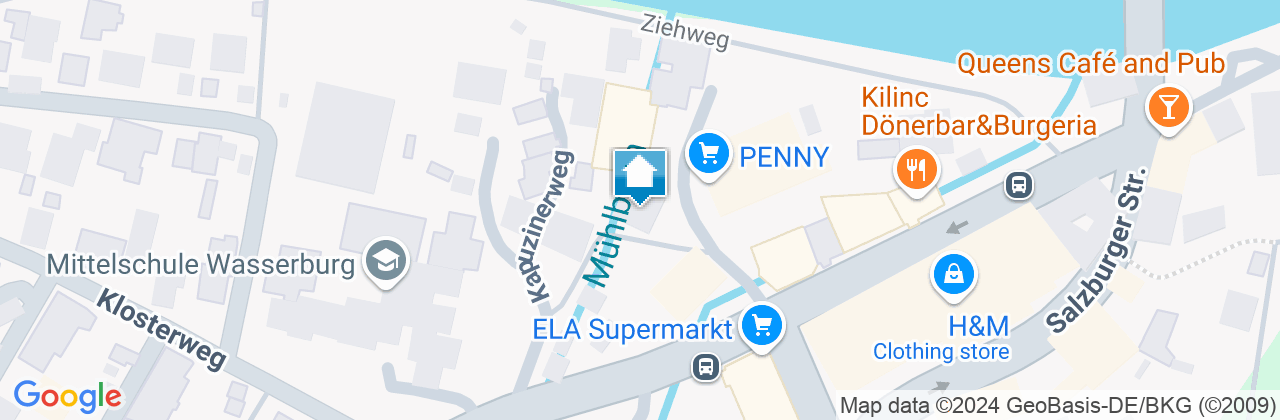Tap the PENNY supermarket pin
This screenshot has width=1280, height=420.
coord(709,154)
